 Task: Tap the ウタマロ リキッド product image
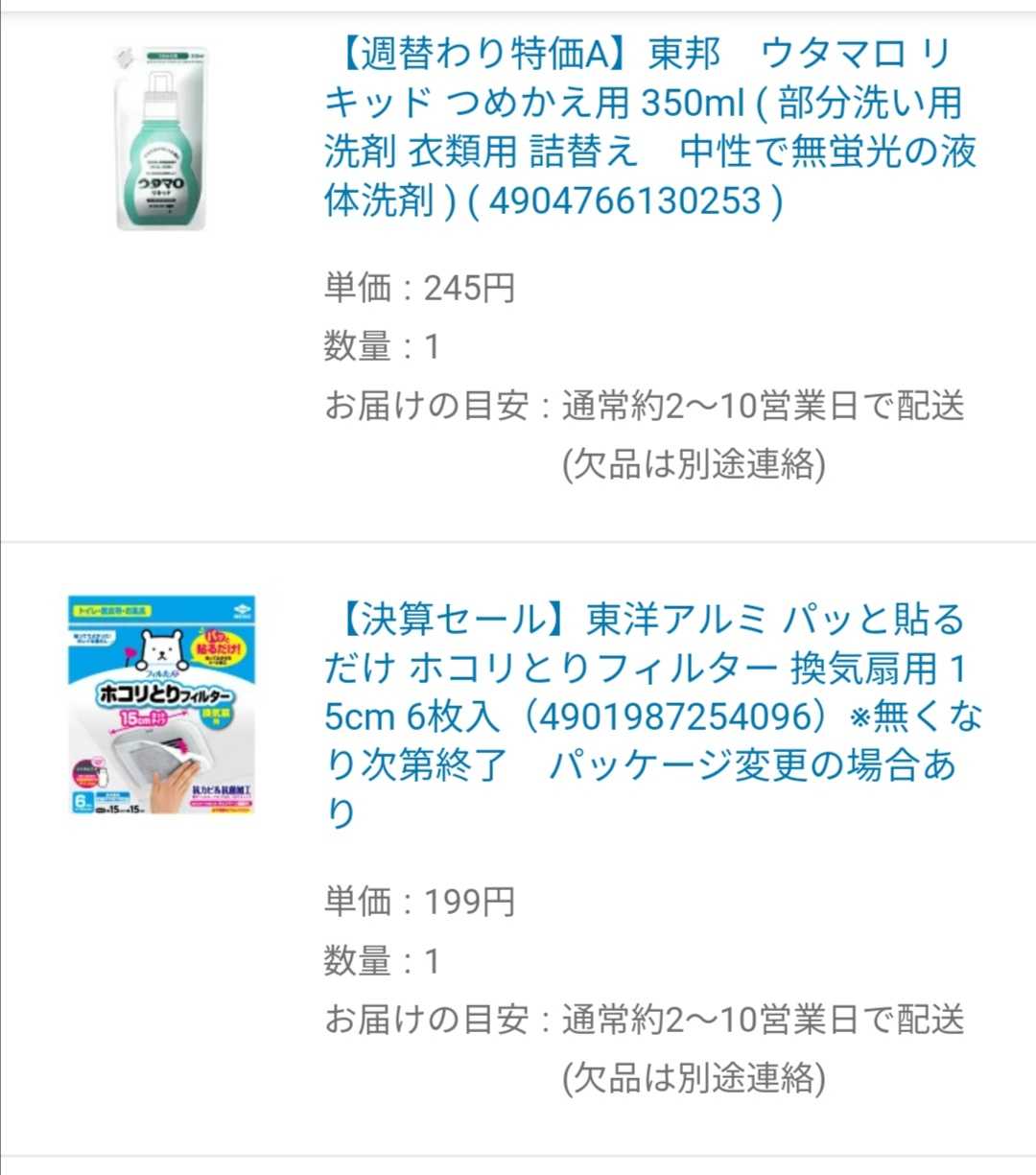[161, 138]
